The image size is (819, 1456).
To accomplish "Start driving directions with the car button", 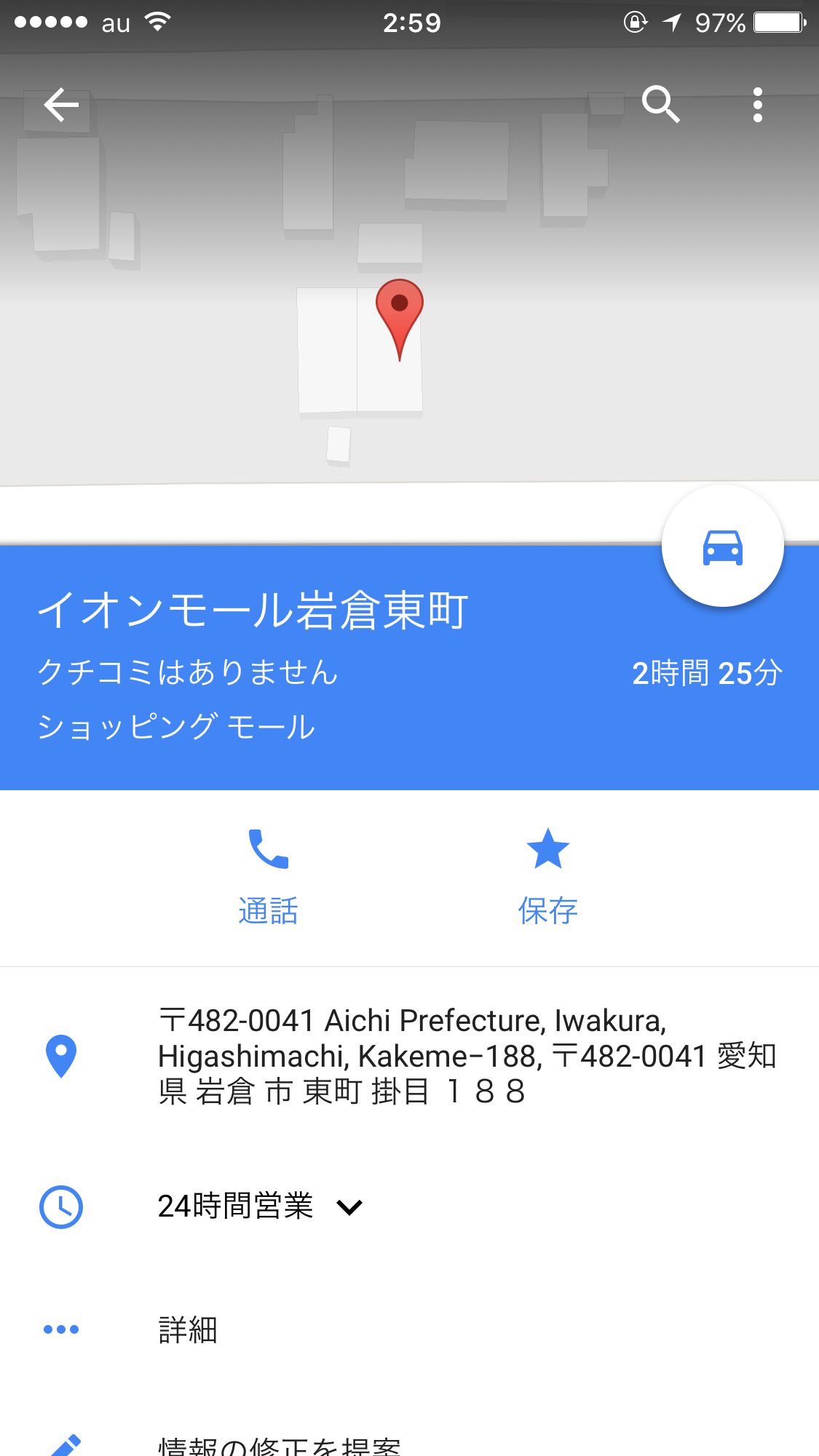I will (x=722, y=546).
